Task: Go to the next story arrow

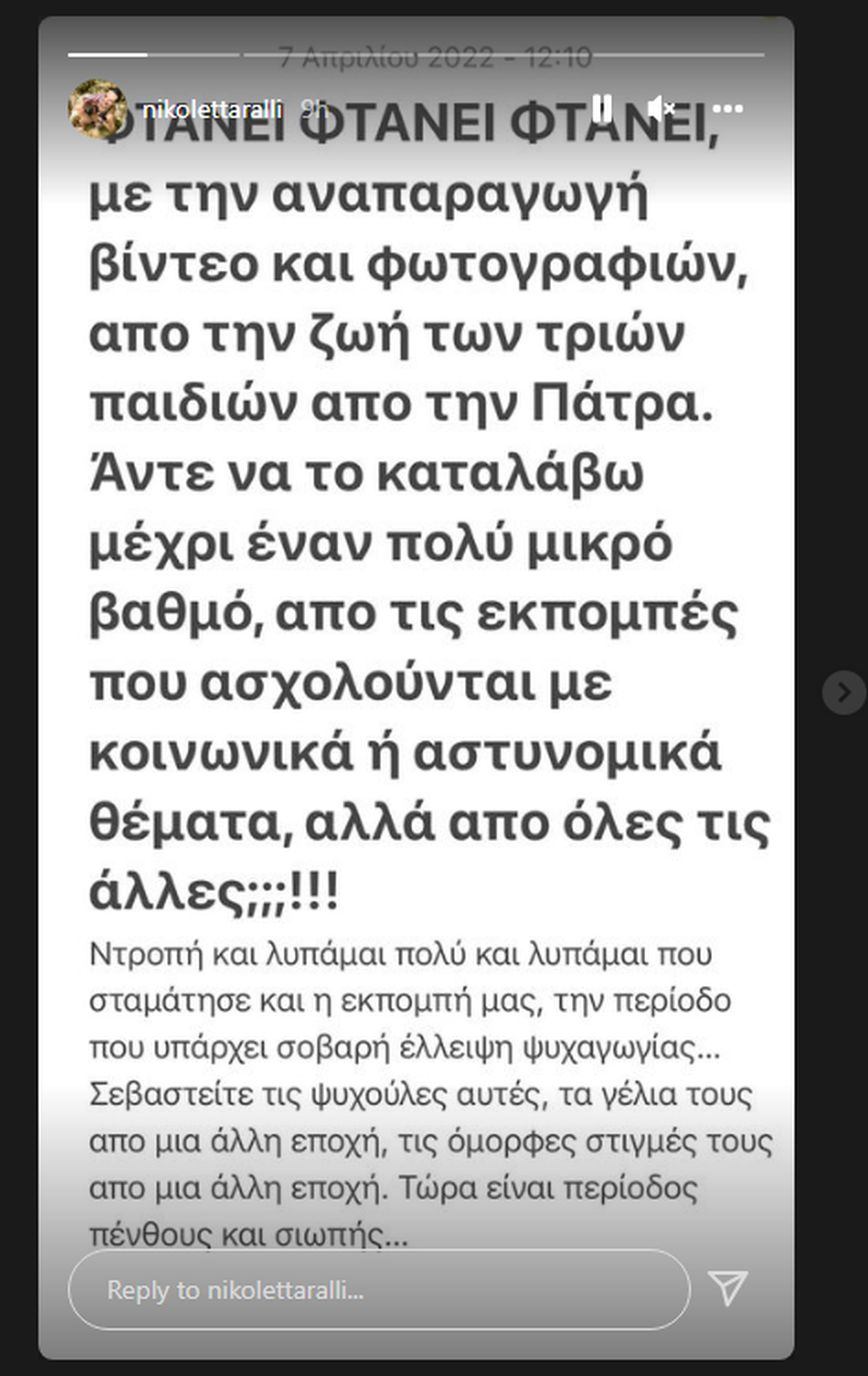Action: pos(843,692)
